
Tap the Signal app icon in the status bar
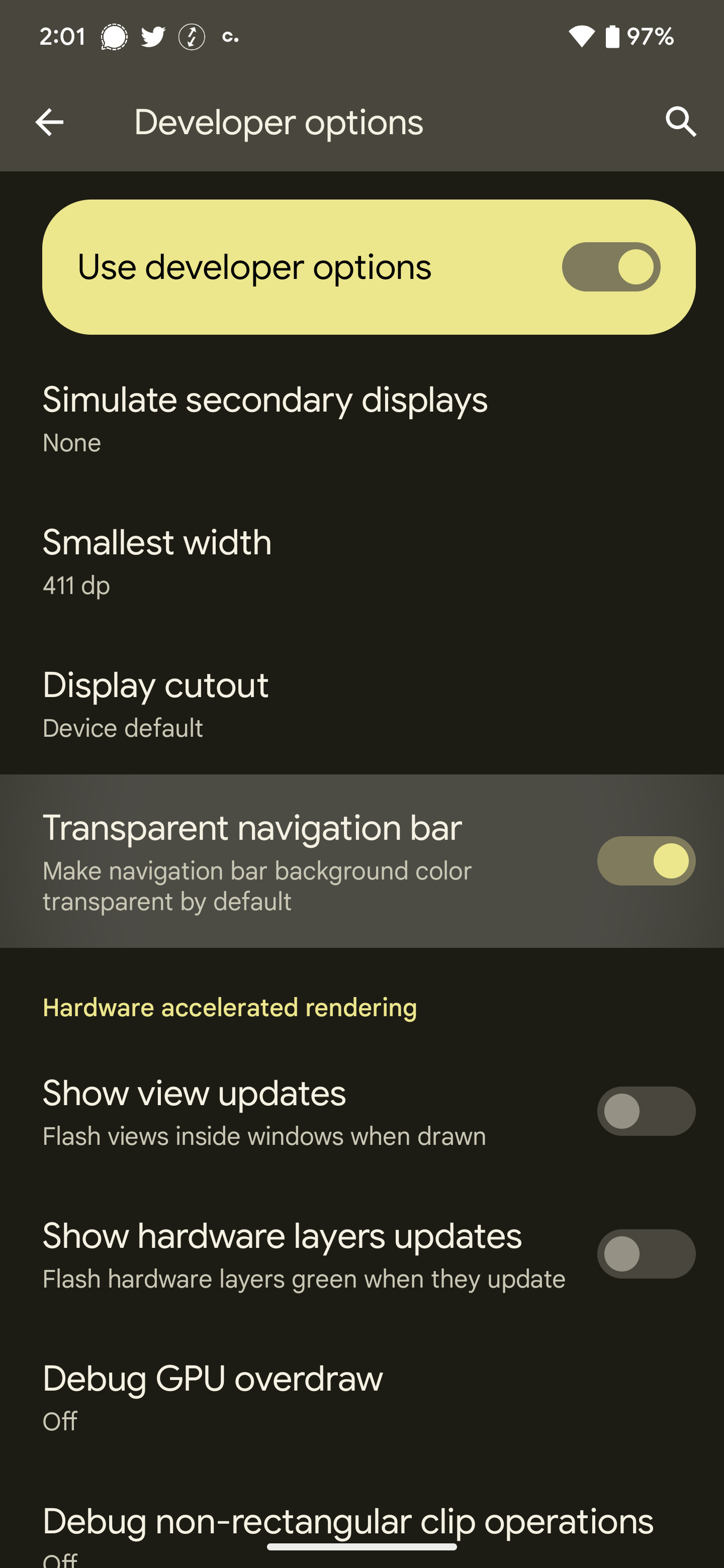pyautogui.click(x=115, y=37)
